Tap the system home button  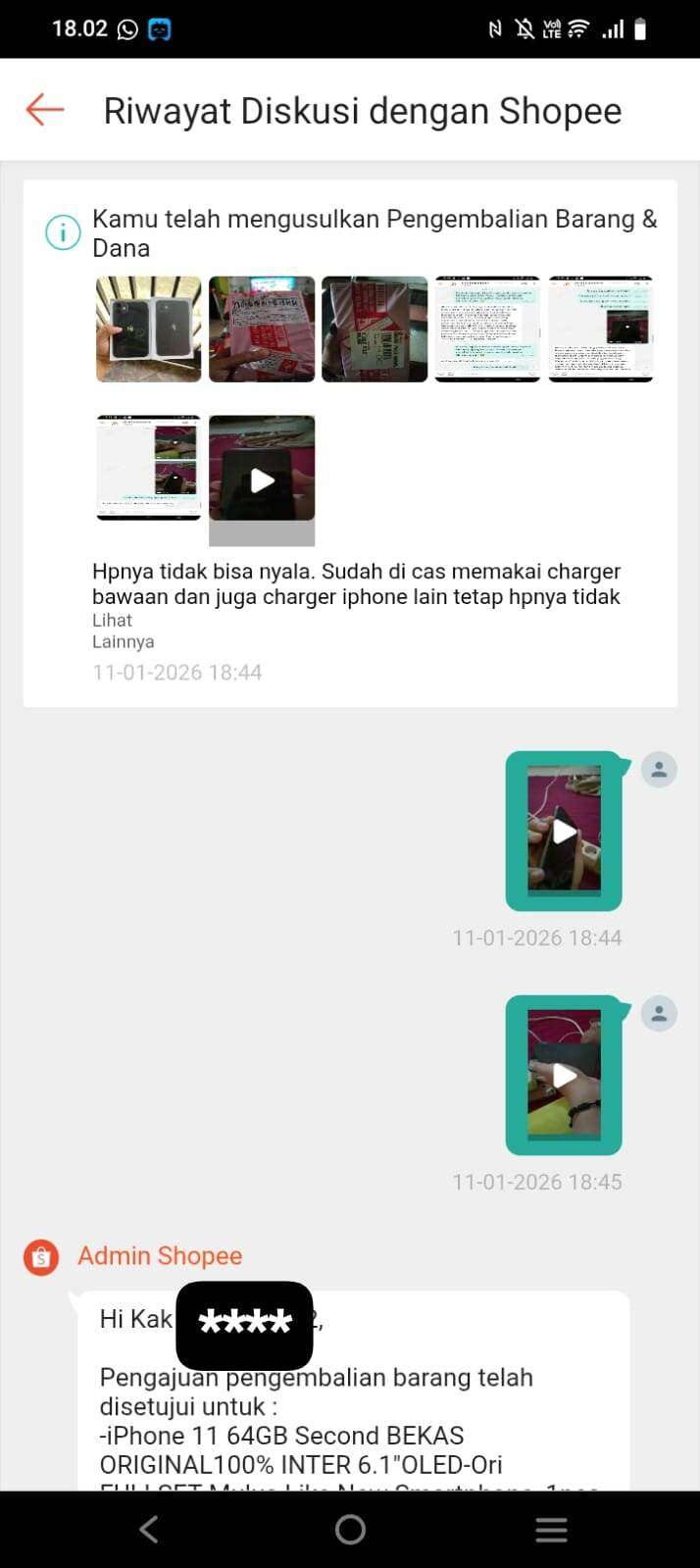tap(350, 1529)
